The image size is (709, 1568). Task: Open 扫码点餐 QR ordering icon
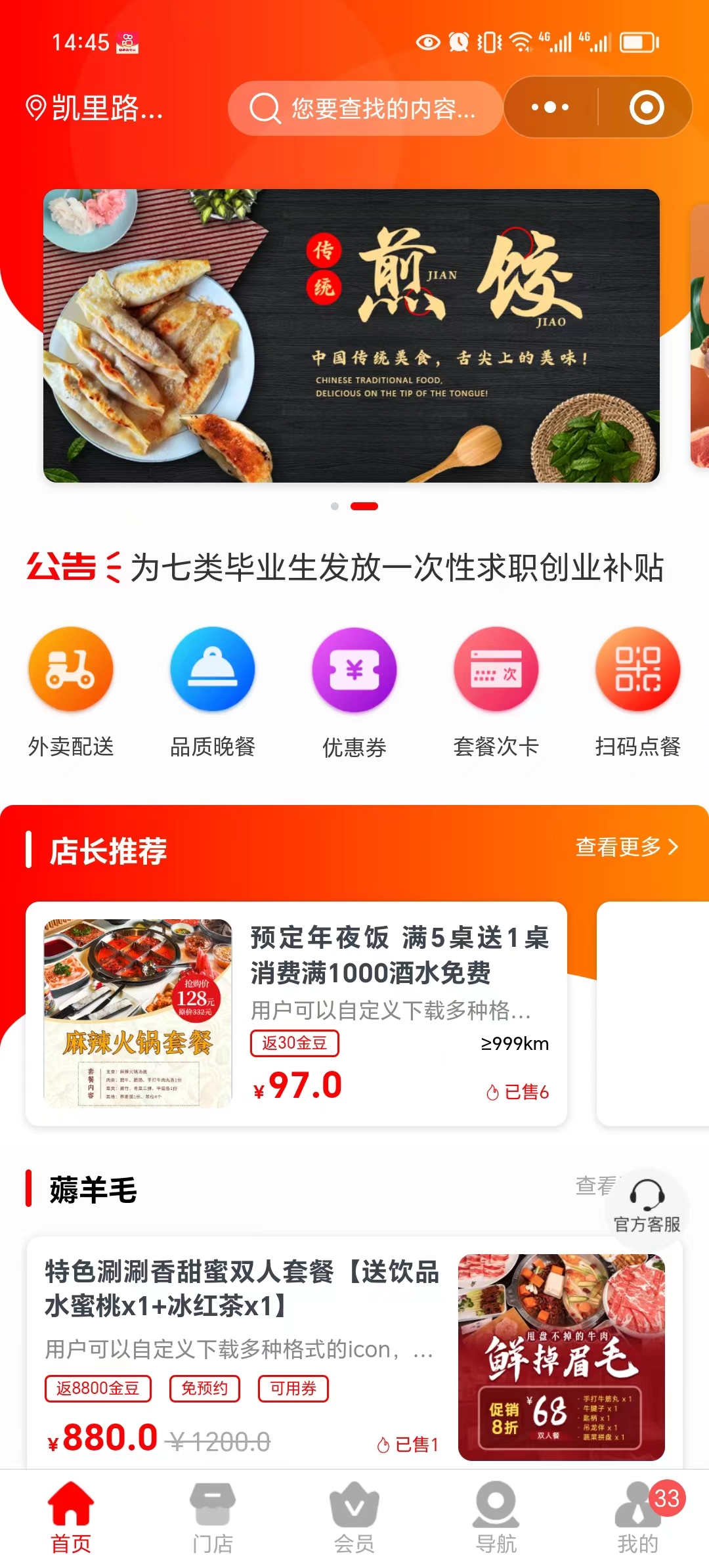[x=638, y=670]
